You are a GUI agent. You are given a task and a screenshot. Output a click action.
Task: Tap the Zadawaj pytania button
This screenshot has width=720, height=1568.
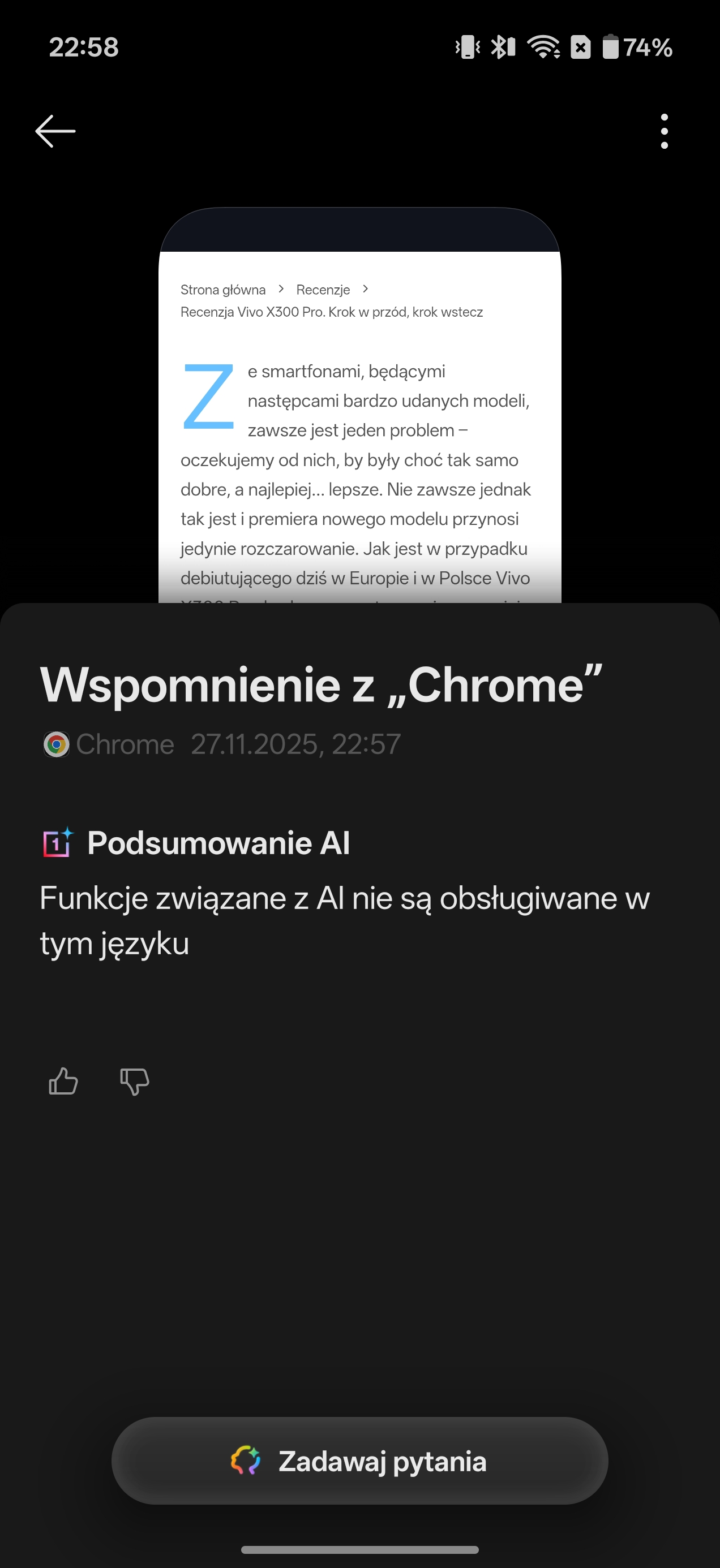[359, 1461]
